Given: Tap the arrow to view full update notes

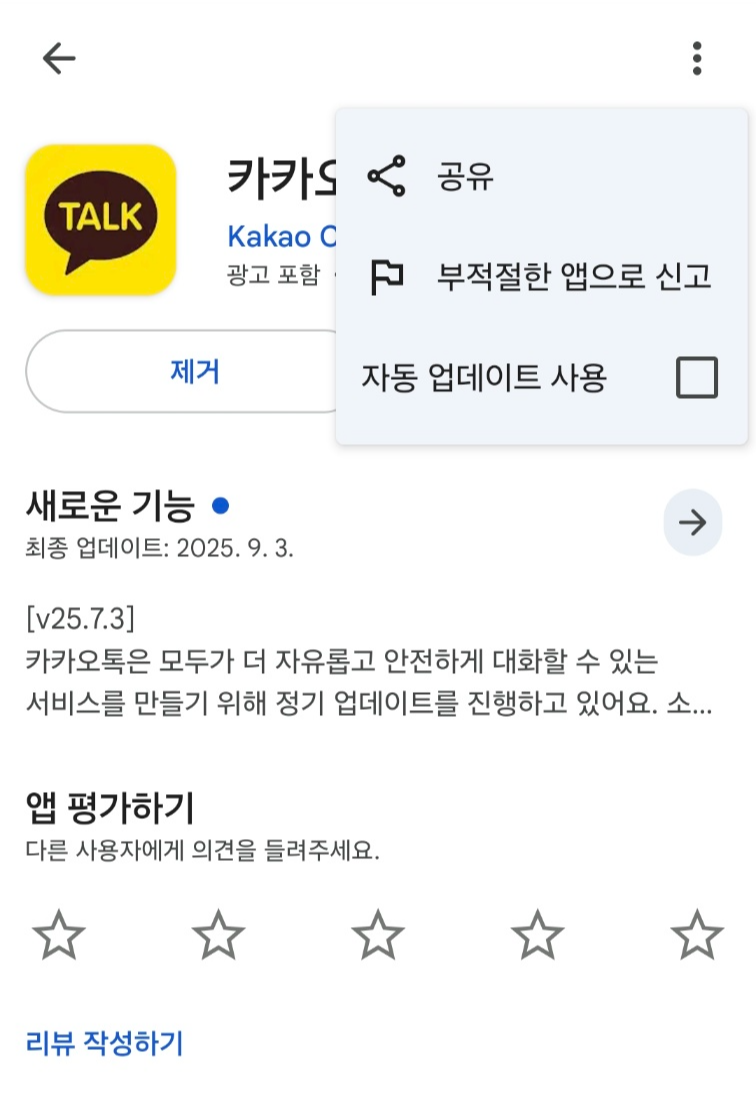Looking at the screenshot, I should [691, 522].
